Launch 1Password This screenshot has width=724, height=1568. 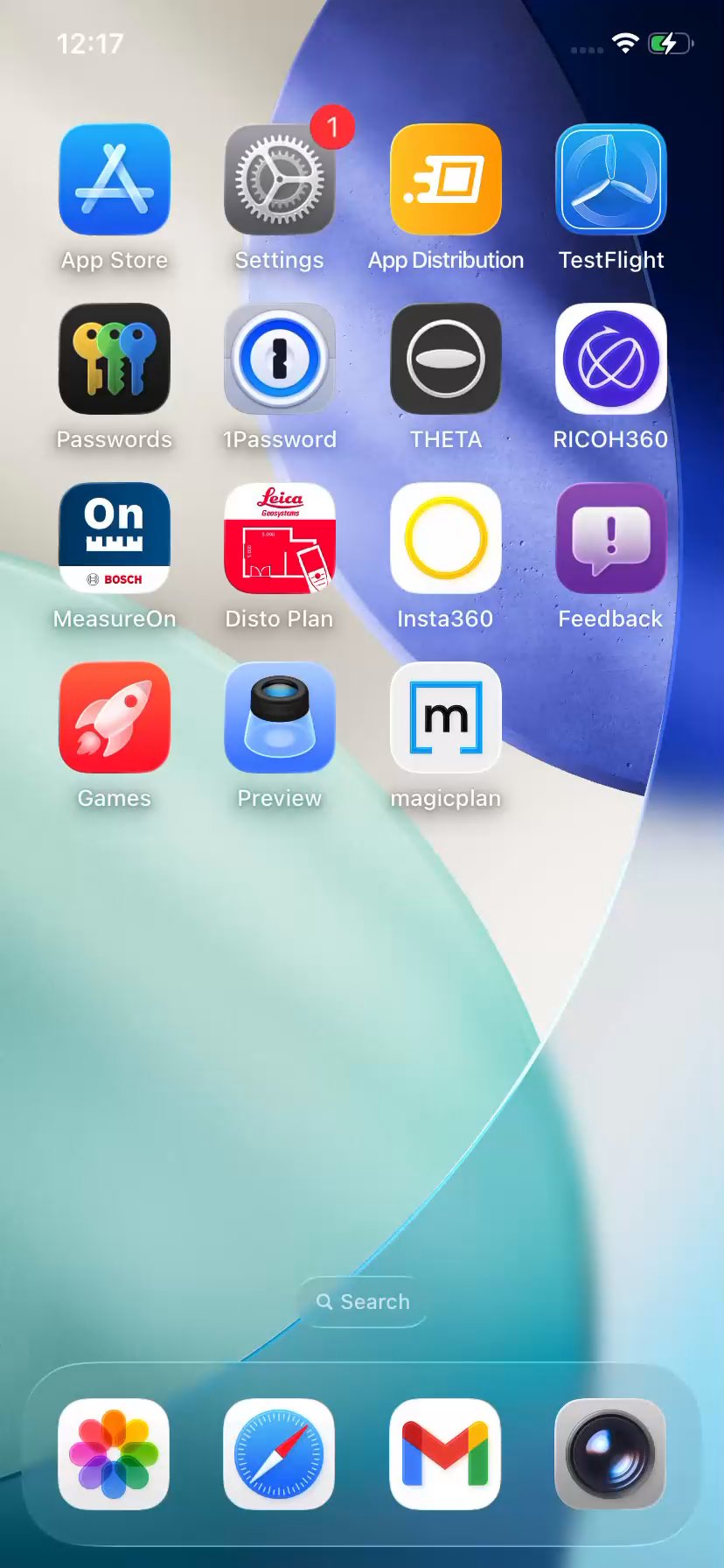(279, 359)
